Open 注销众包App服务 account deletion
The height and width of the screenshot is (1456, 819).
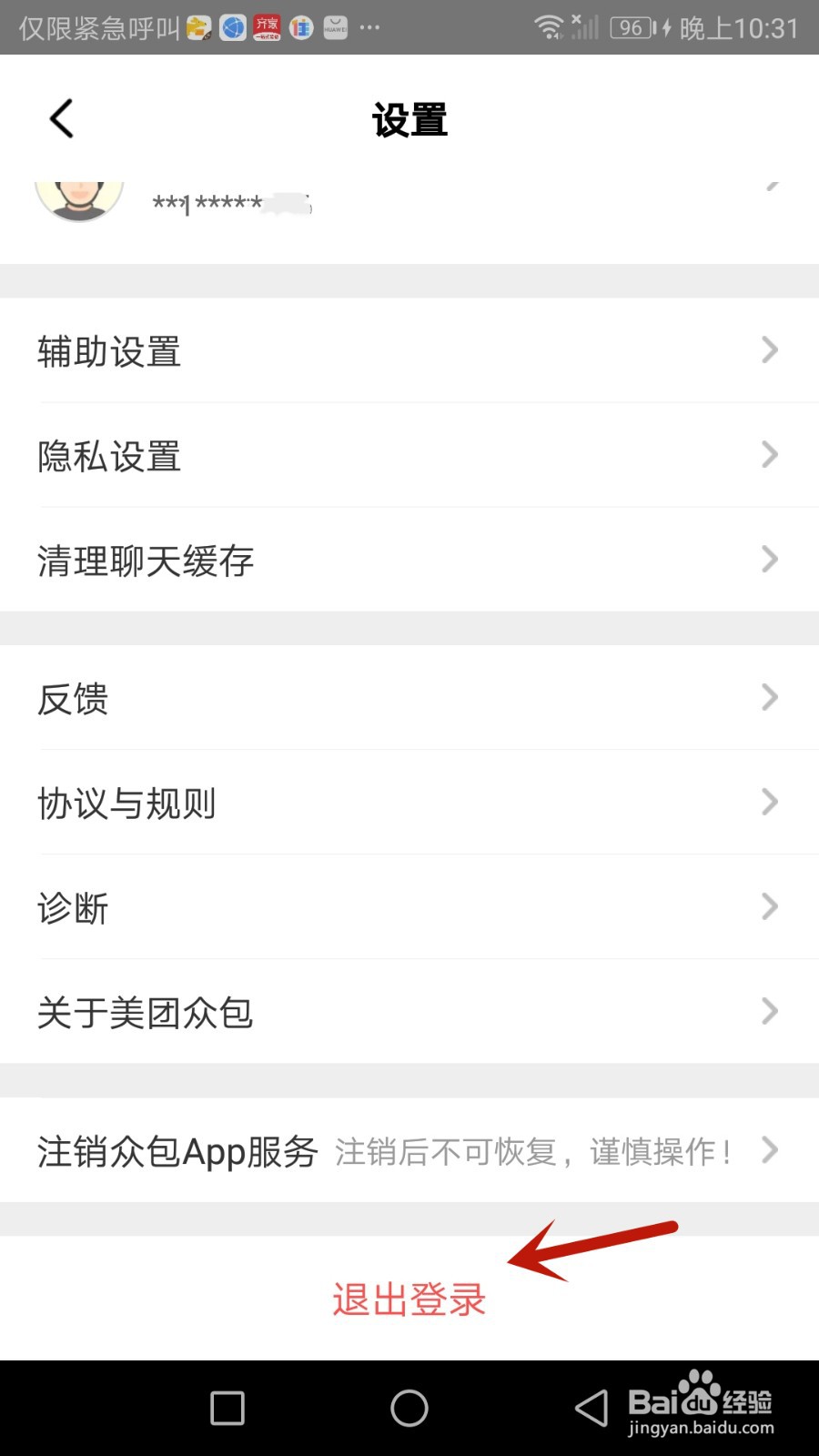[x=409, y=1150]
